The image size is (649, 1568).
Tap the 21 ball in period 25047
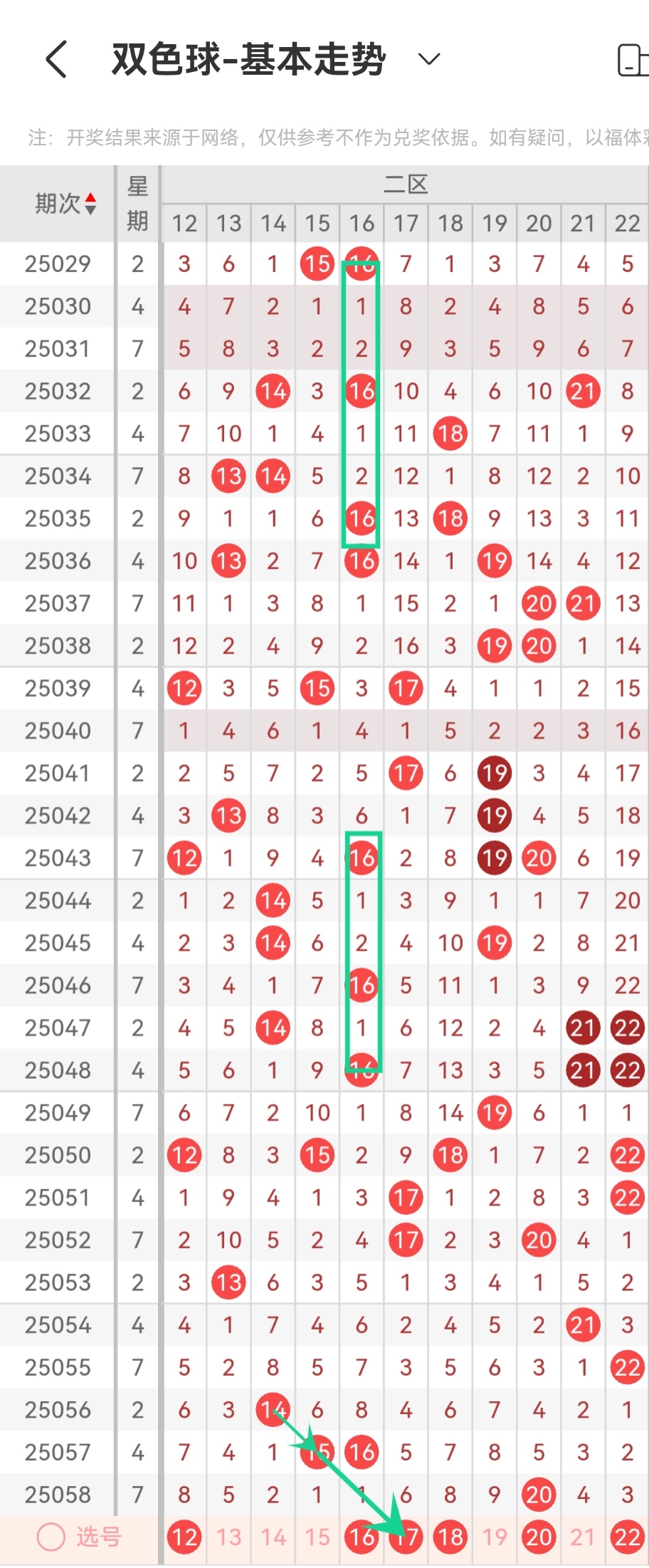(x=582, y=1028)
